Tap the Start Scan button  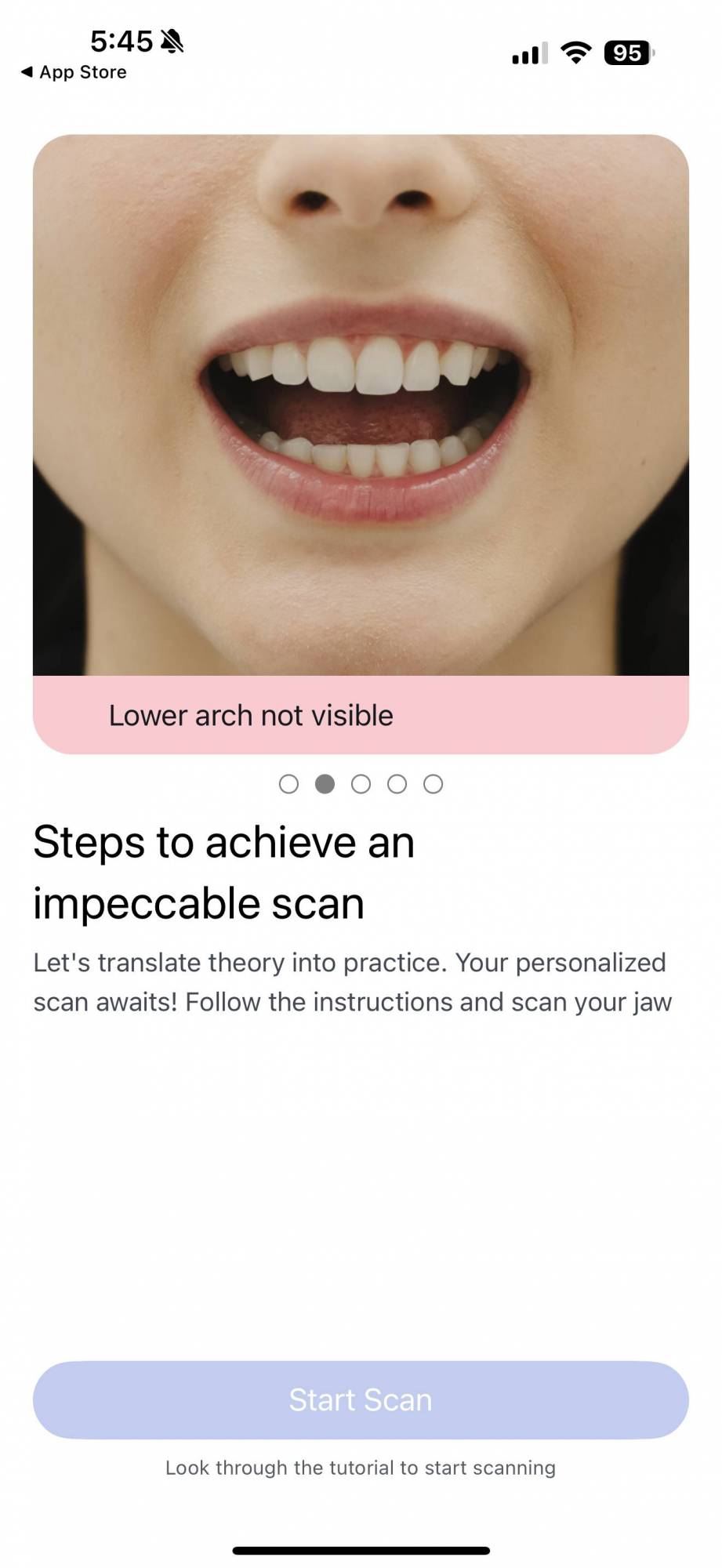tap(361, 1399)
